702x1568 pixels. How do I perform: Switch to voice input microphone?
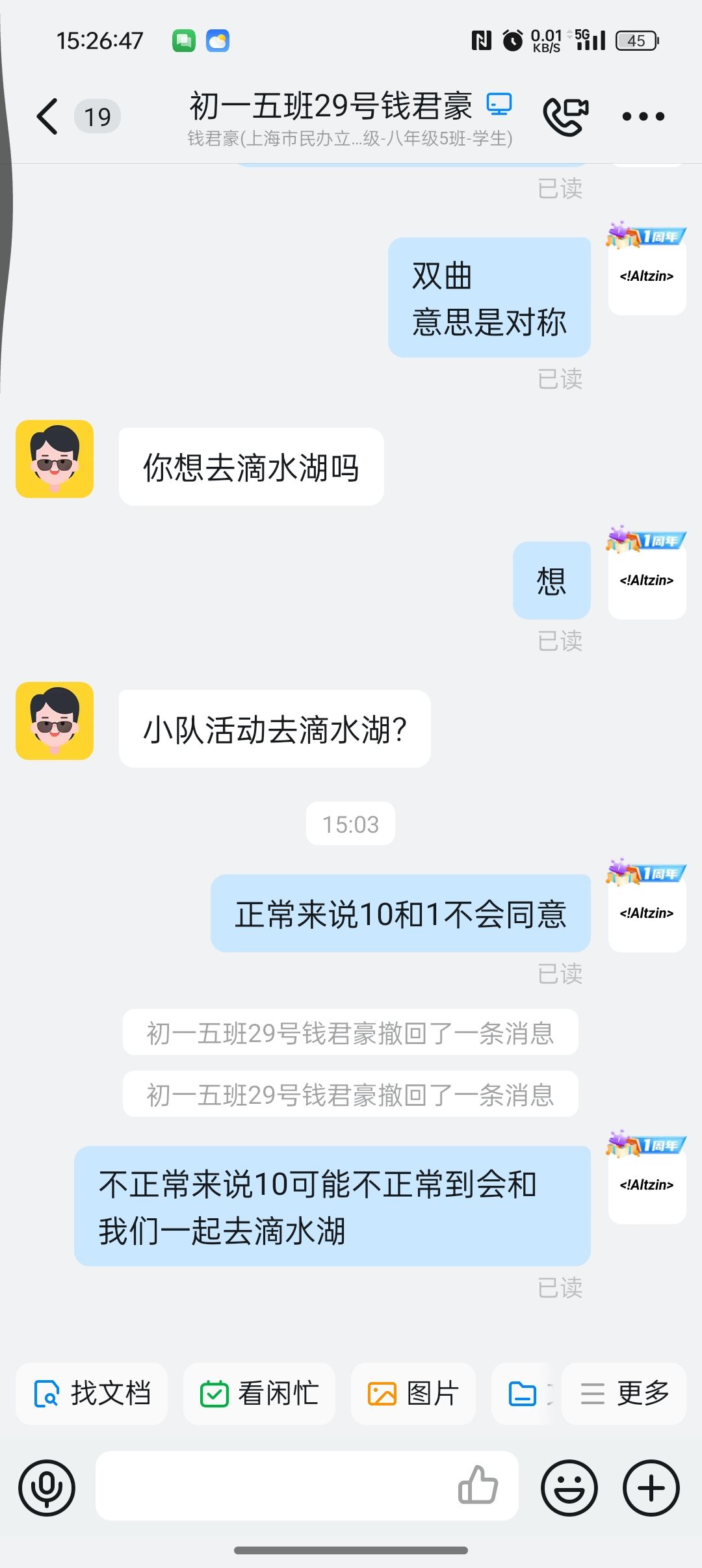coord(47,1487)
